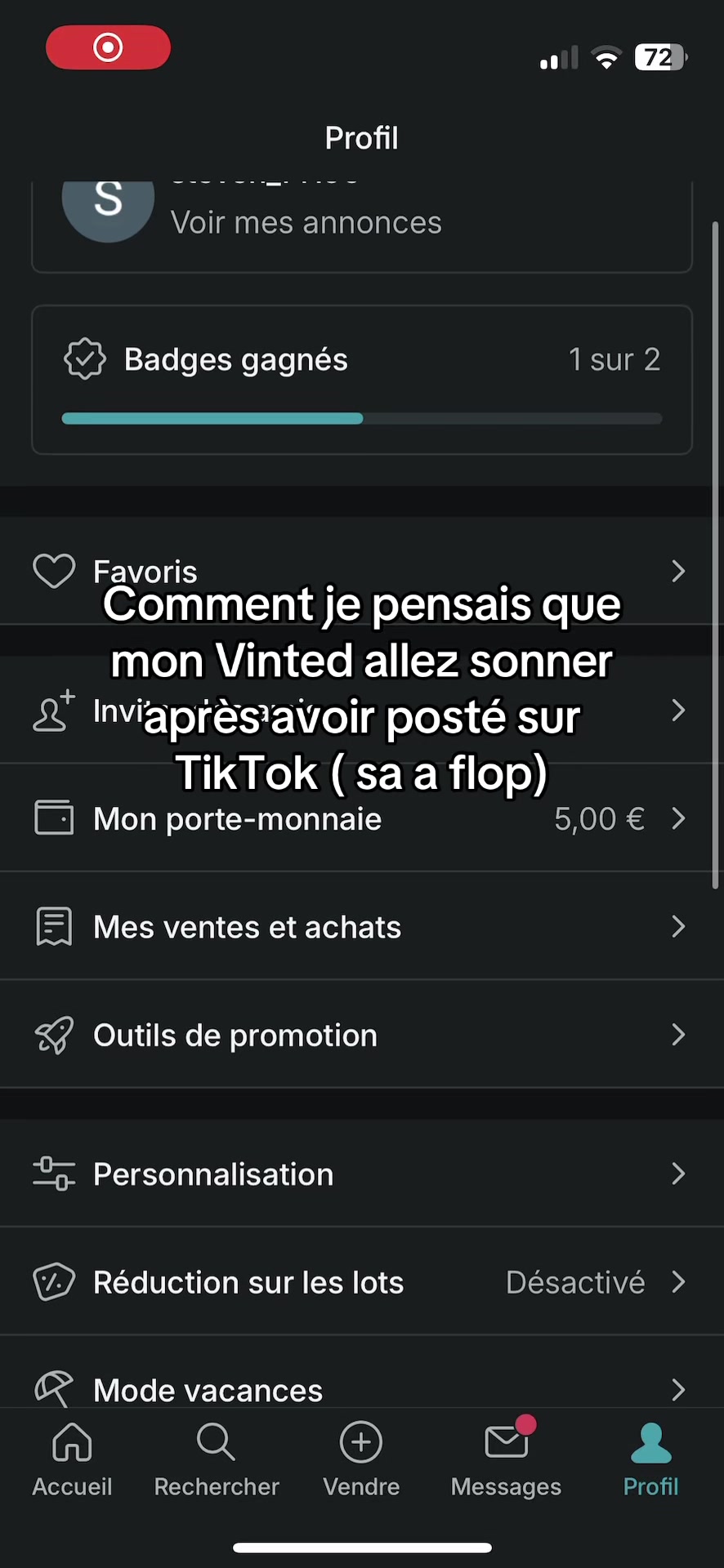Open Mode vacances row
This screenshot has width=724, height=1568.
361,1380
